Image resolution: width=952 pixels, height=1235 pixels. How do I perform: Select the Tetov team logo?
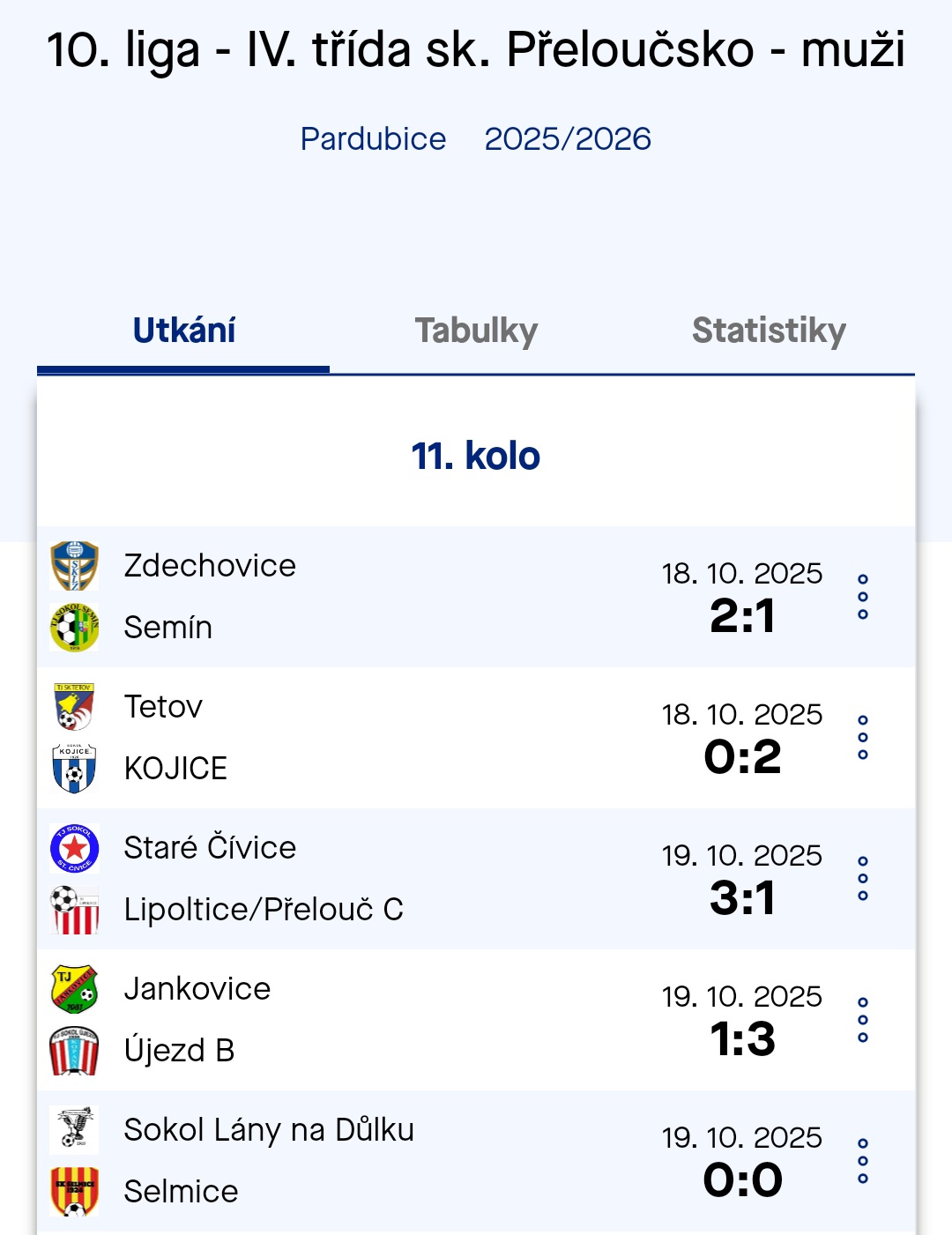point(74,707)
